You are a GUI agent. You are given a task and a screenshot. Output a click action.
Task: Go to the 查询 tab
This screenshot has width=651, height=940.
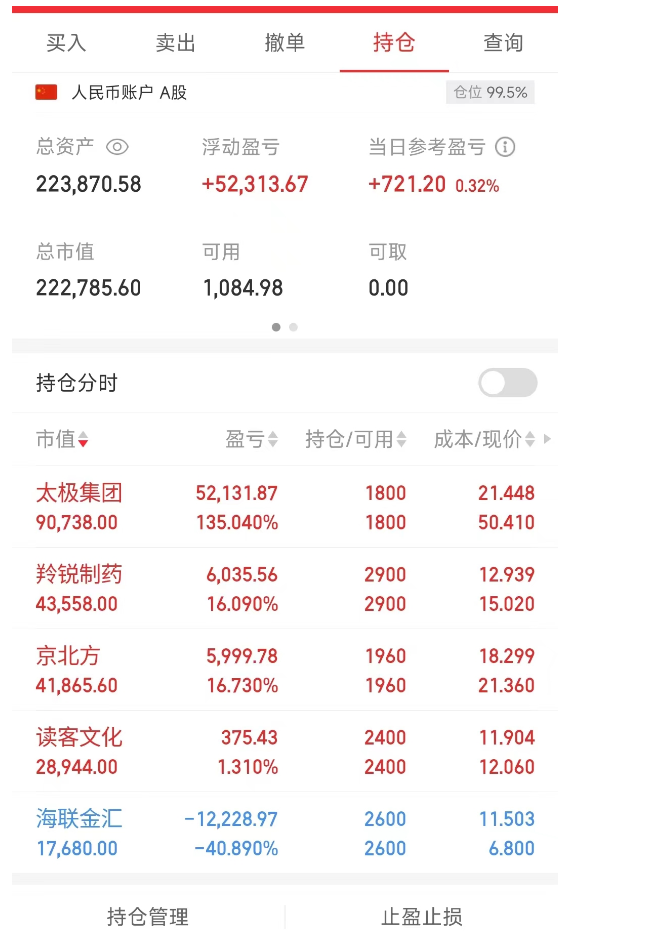pos(503,43)
